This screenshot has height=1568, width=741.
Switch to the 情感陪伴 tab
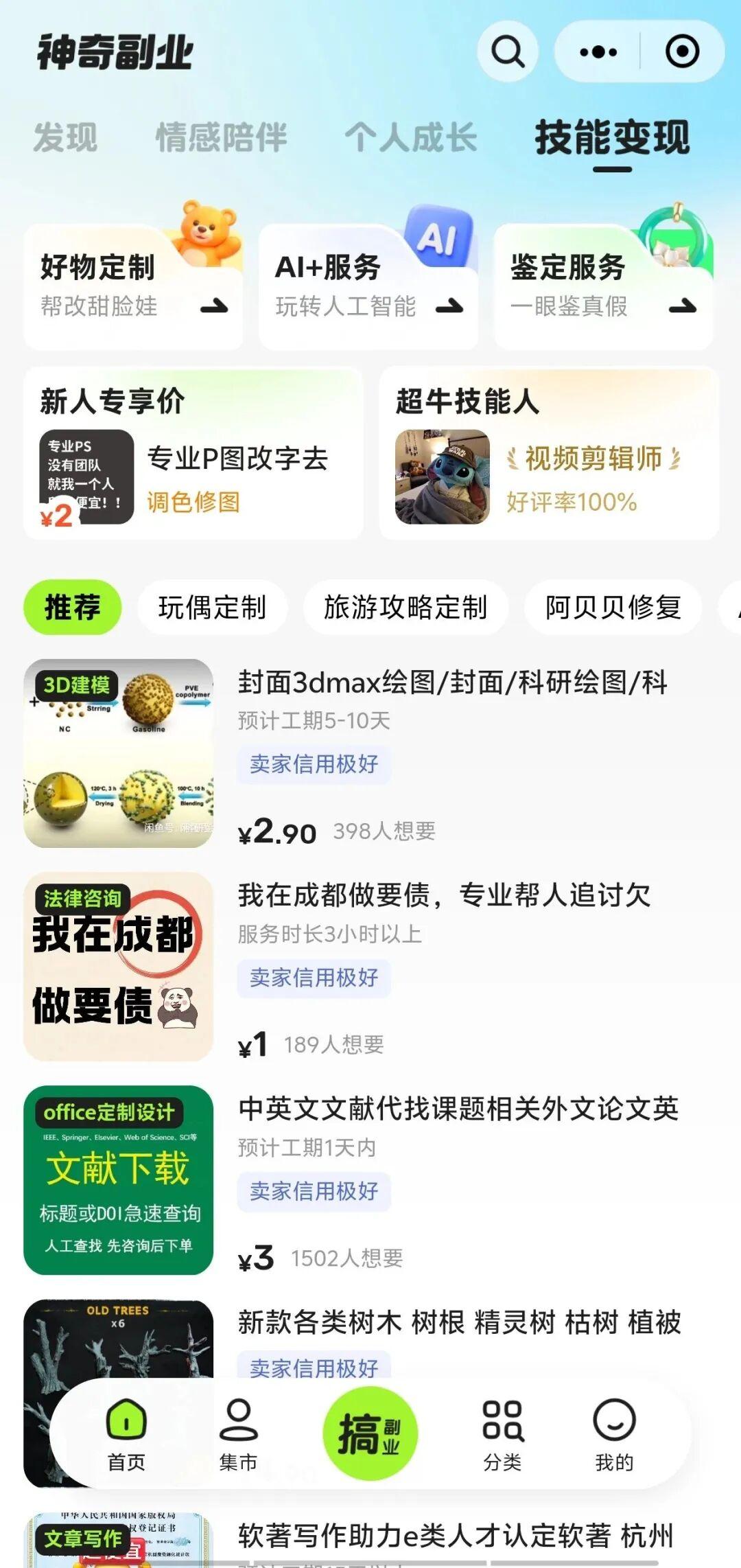pos(221,137)
